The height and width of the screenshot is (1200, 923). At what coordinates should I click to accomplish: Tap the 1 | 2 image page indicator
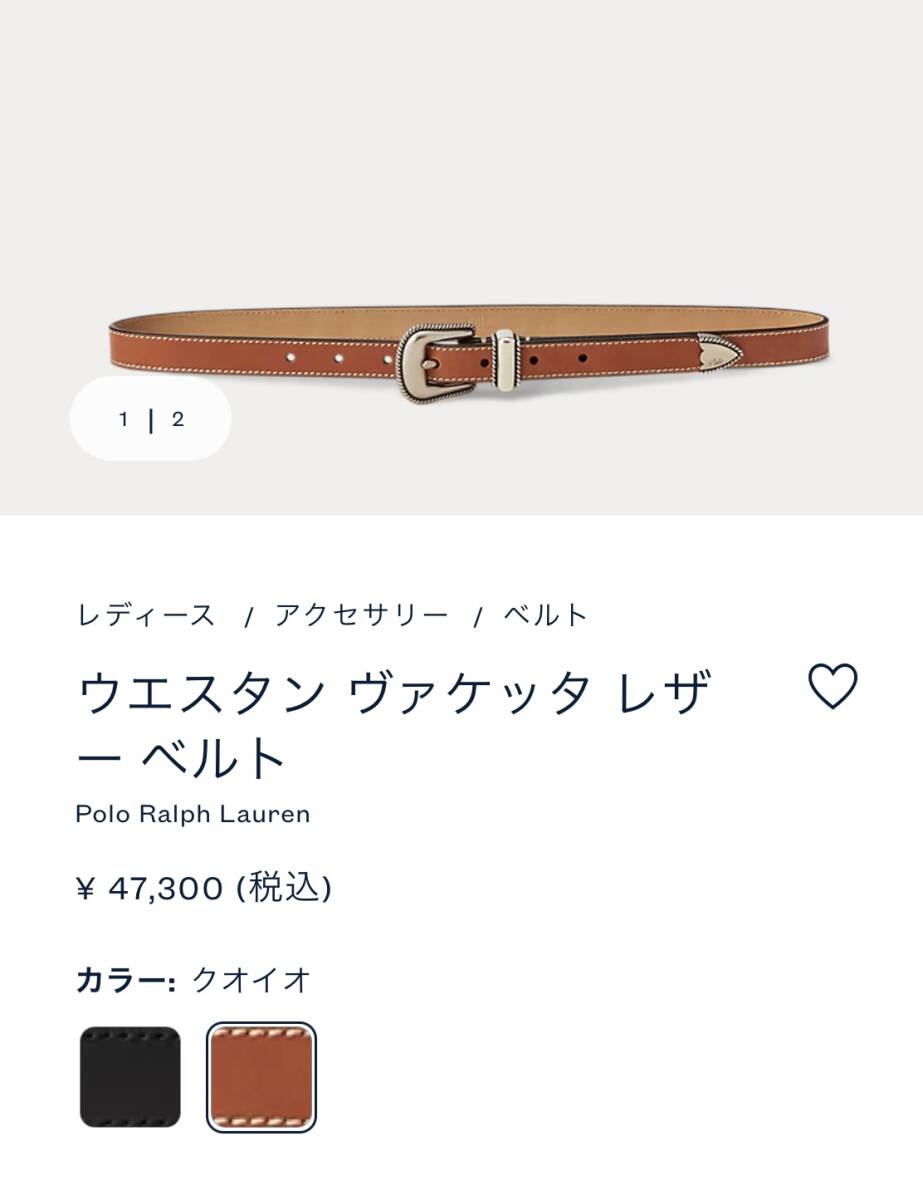pos(150,420)
